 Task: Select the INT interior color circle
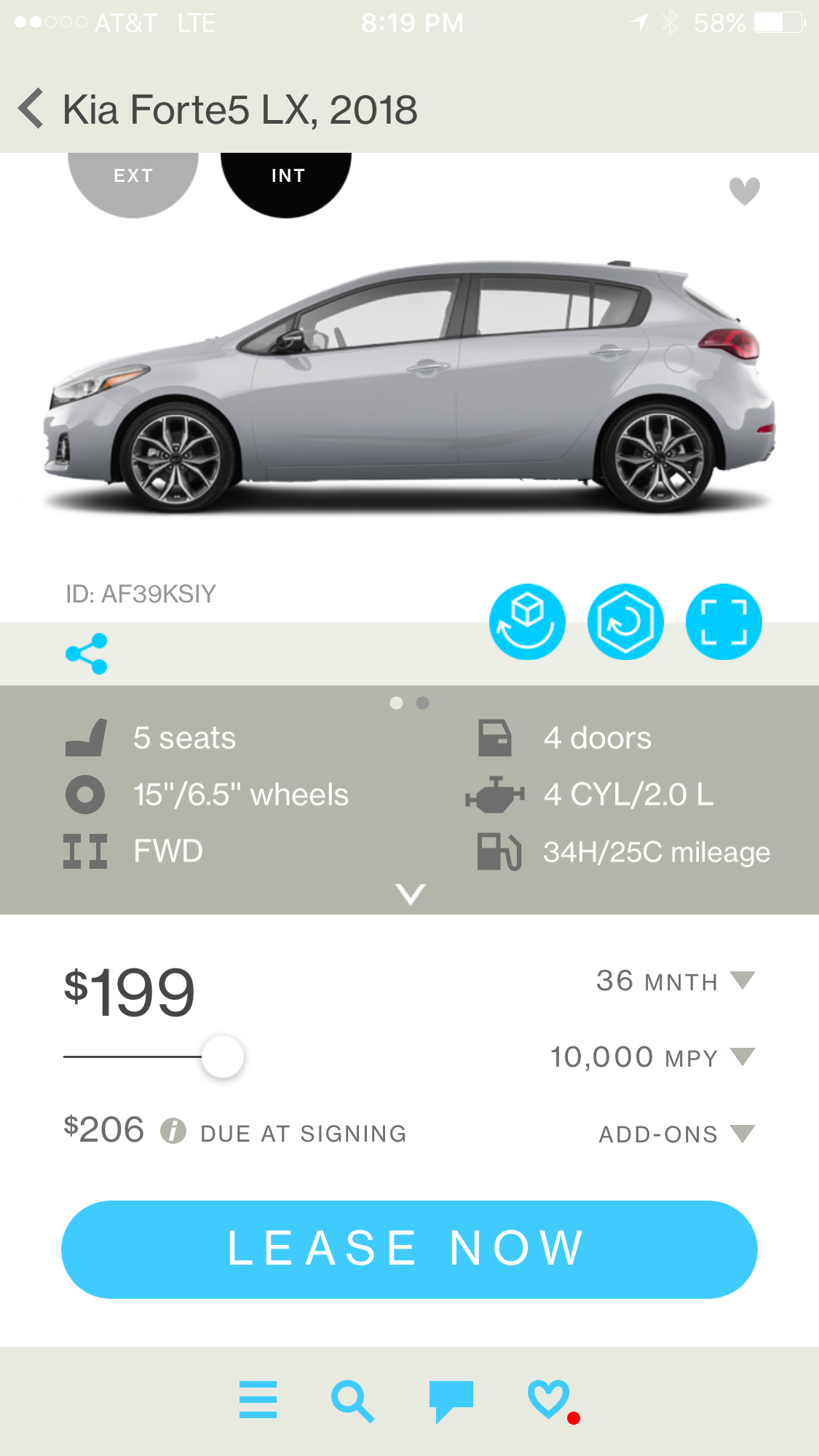(286, 177)
